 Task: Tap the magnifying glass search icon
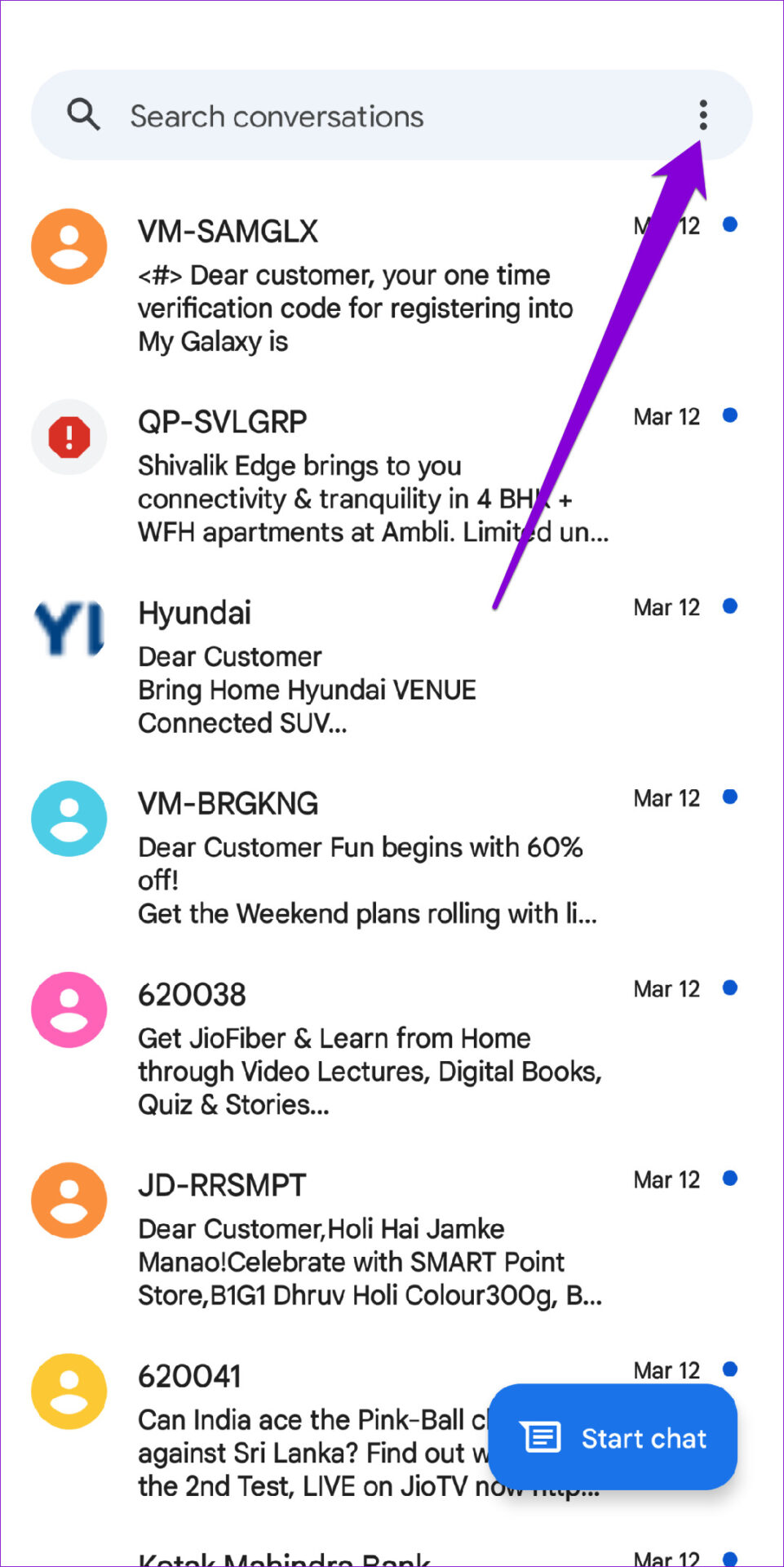[x=83, y=115]
